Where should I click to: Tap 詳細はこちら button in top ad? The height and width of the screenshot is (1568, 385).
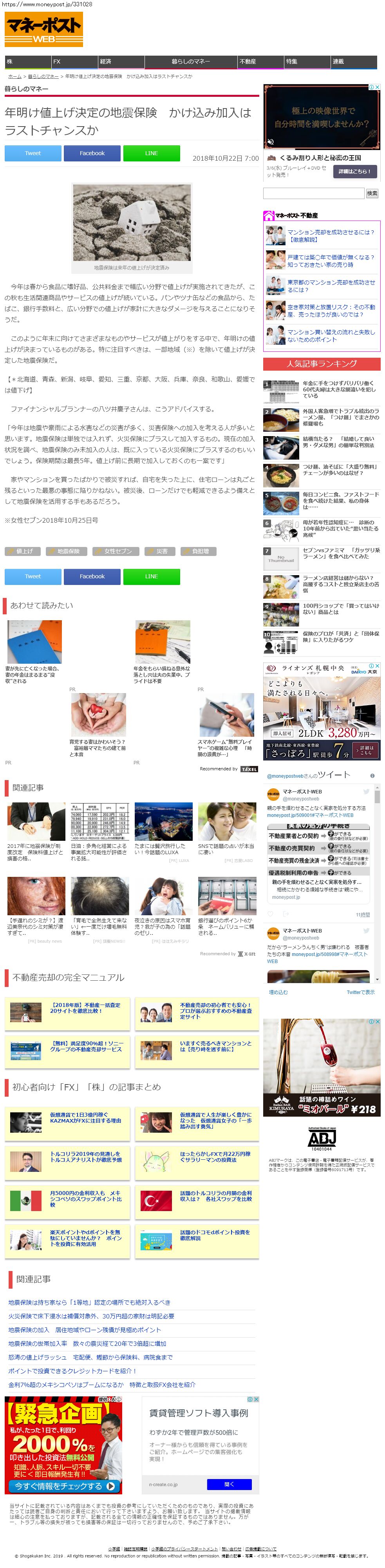pyautogui.click(x=354, y=172)
